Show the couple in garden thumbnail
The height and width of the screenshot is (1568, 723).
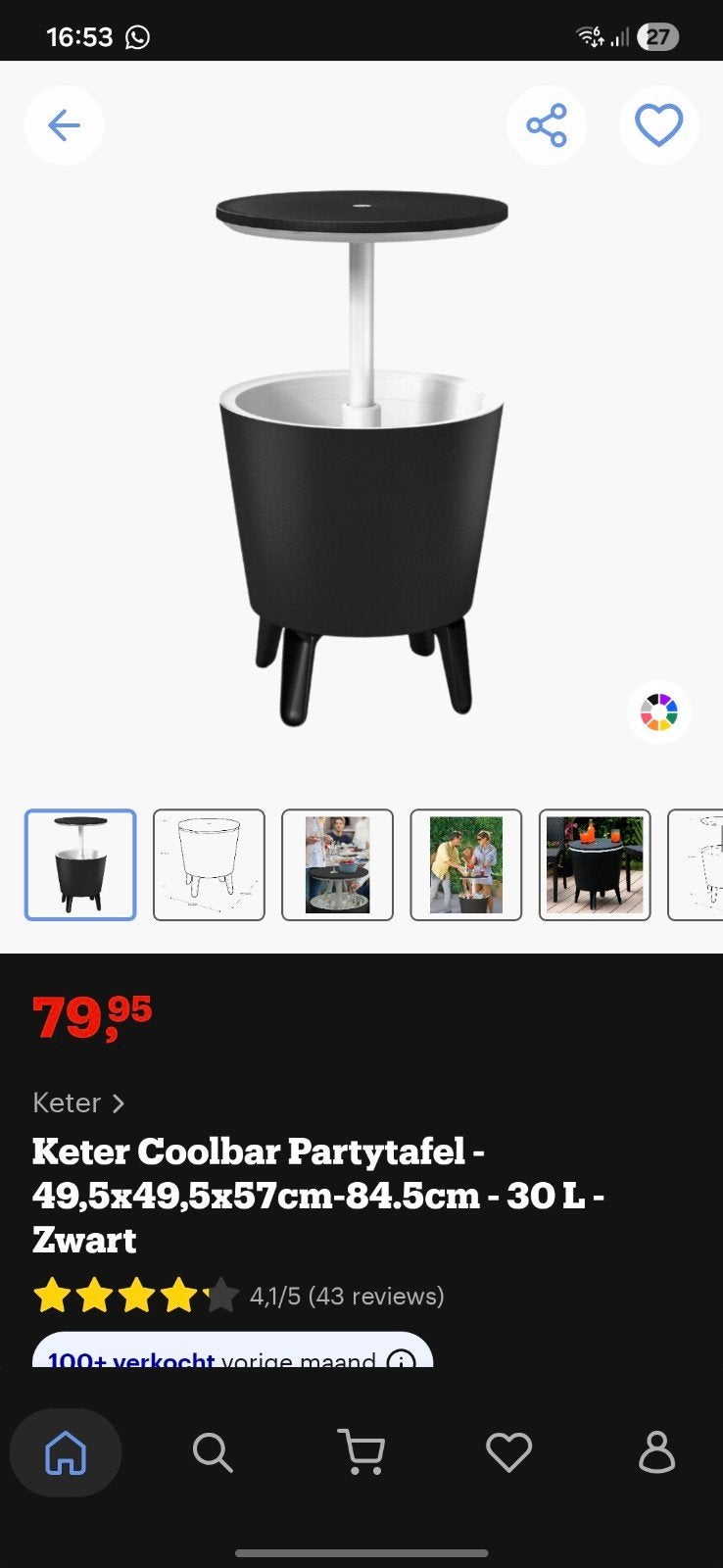point(465,864)
